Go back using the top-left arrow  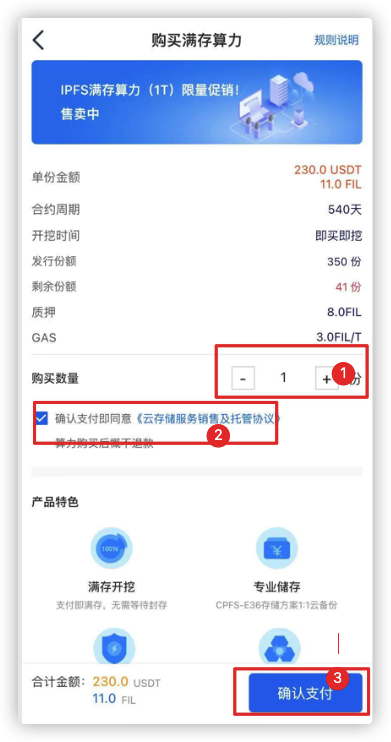[38, 40]
